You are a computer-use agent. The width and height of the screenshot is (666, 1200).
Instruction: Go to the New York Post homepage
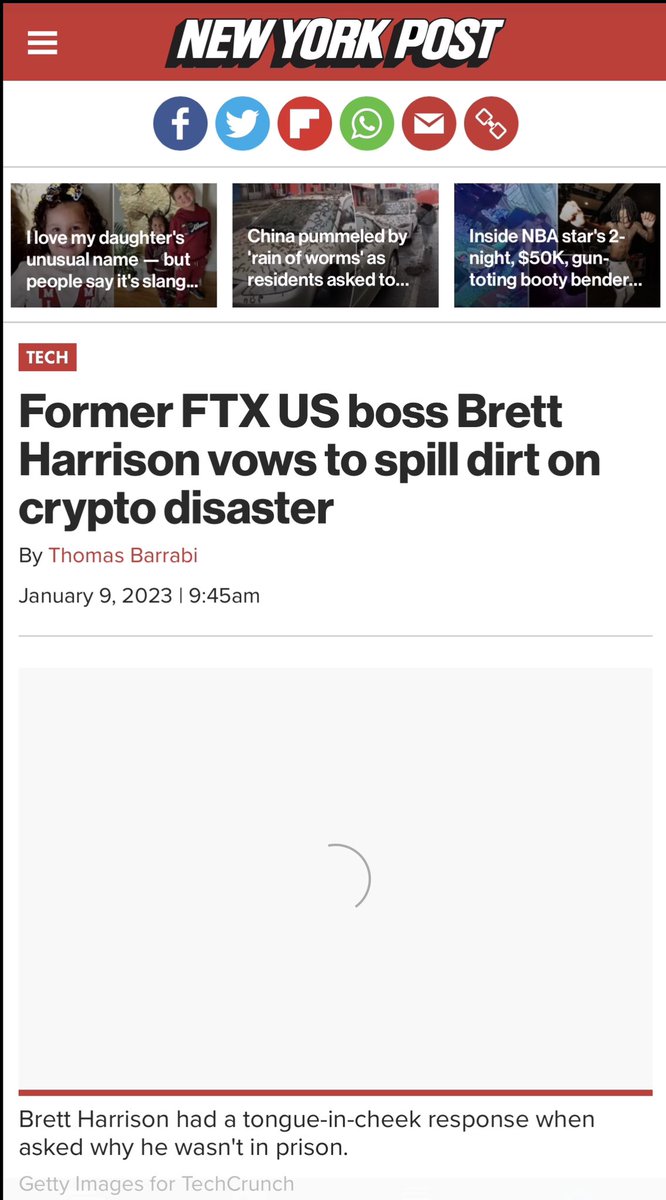(x=335, y=43)
